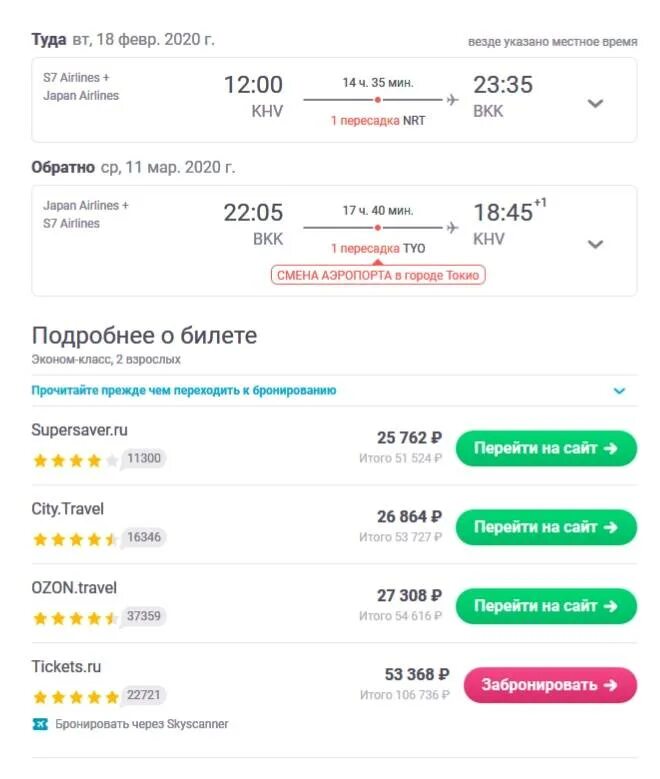Expand return flight details BKK to KHV
Screen dimensions: 660x779
tap(595, 244)
